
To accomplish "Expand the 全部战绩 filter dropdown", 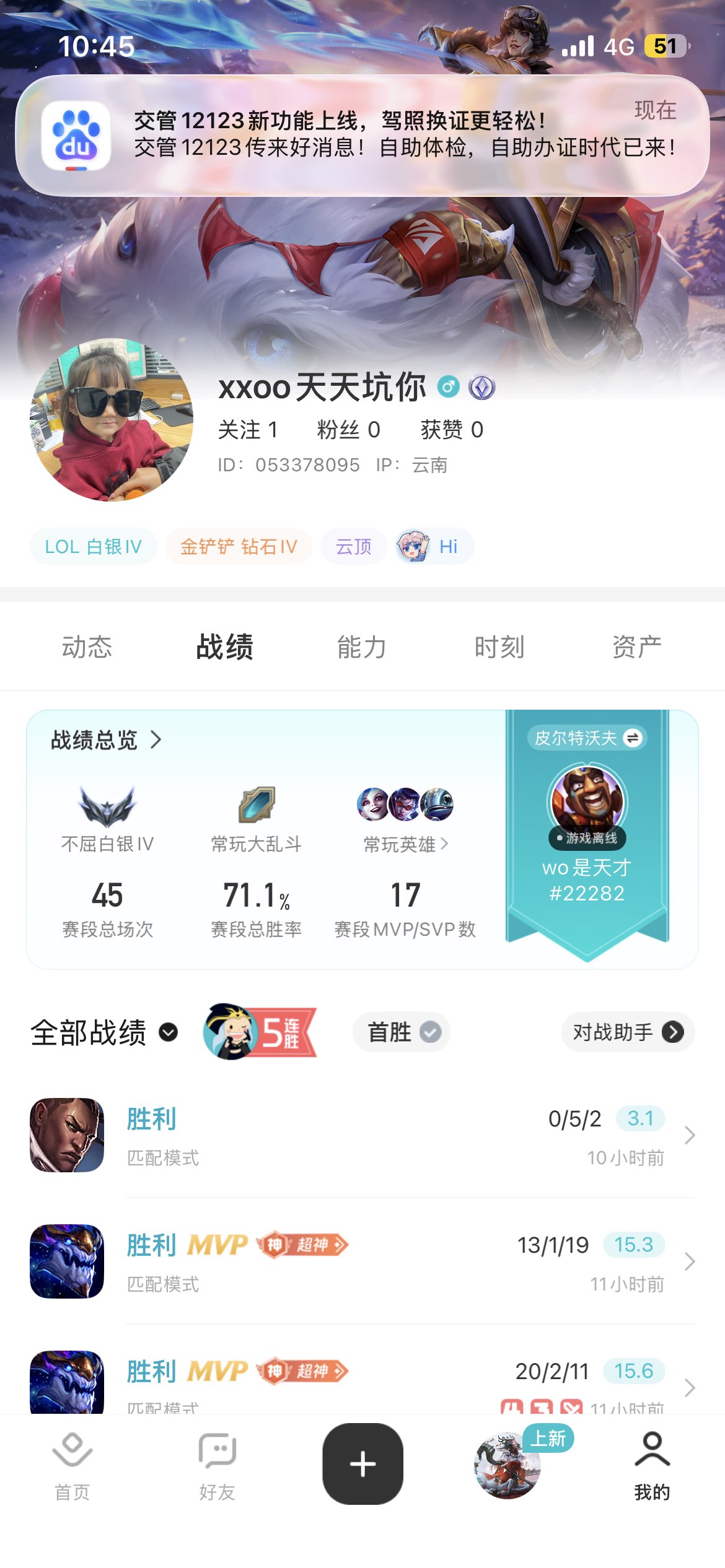I will pos(104,1032).
